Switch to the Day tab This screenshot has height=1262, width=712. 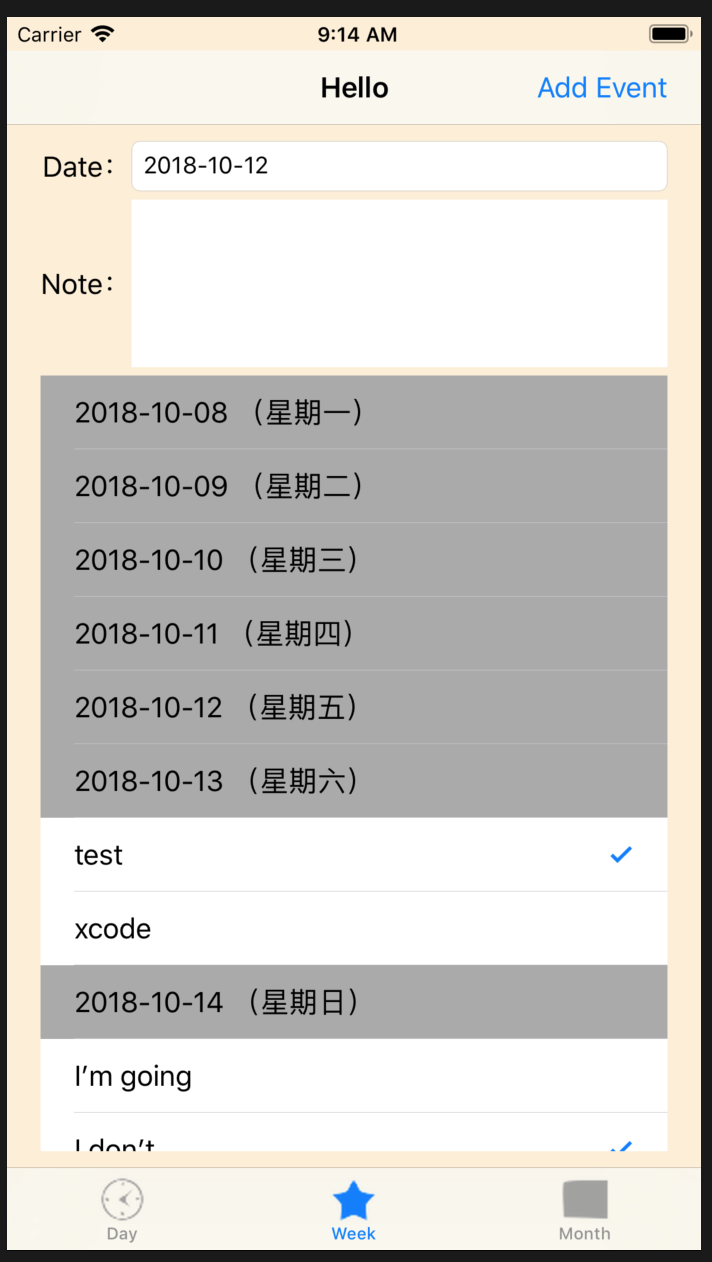(122, 1209)
